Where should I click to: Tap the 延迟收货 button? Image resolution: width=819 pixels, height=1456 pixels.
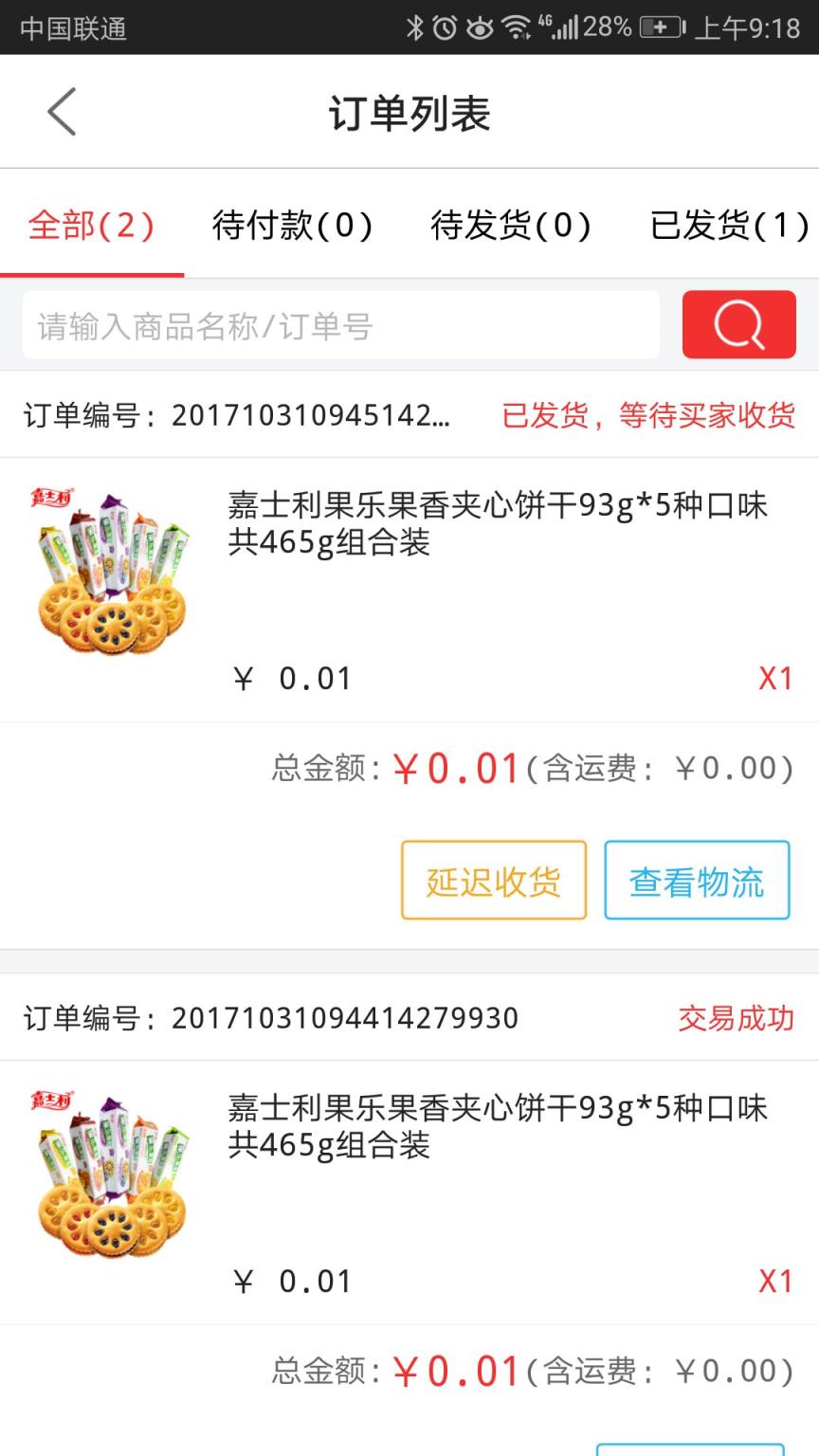point(493,881)
